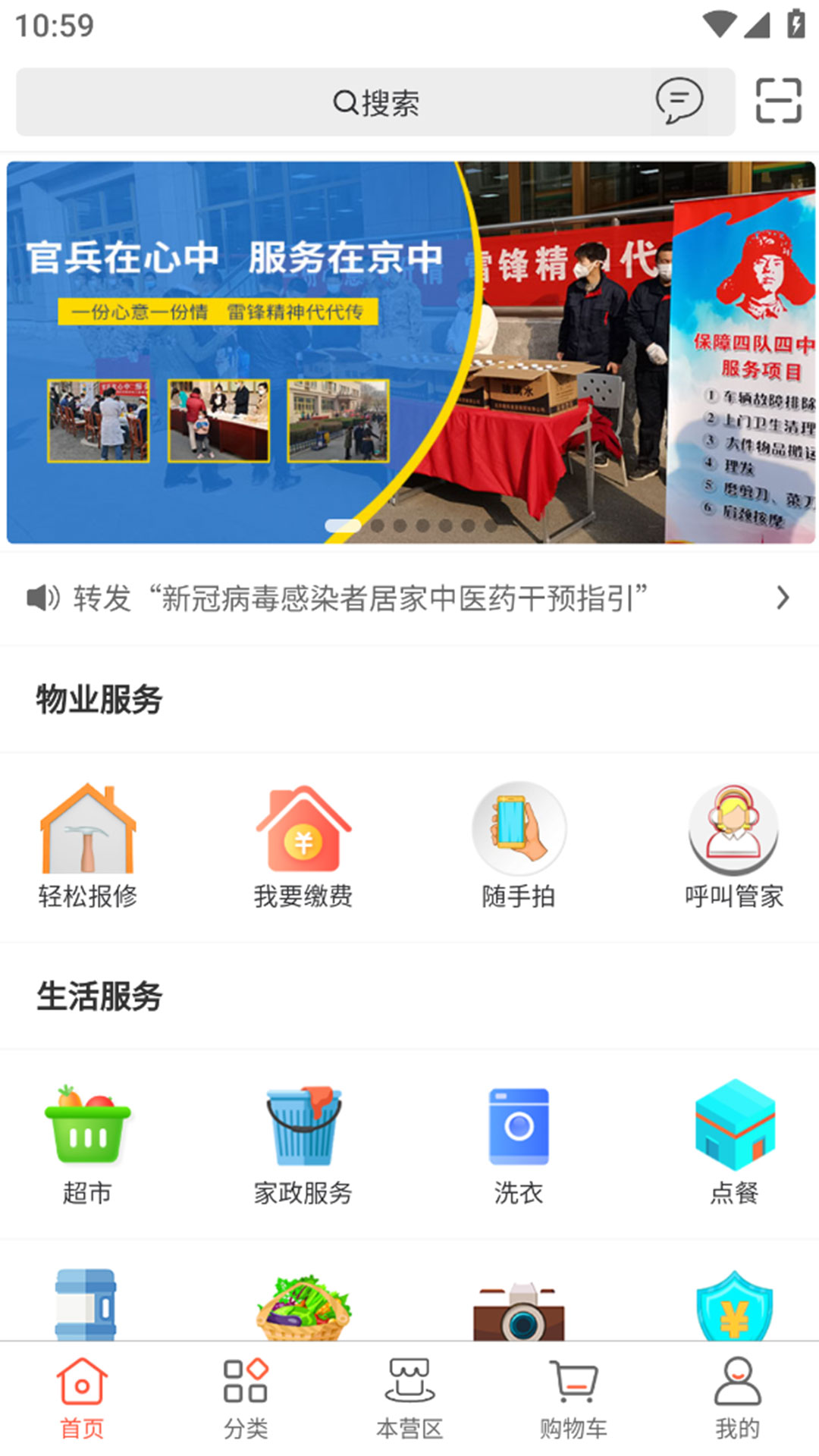Open the 超市 supermarket service
819x1456 pixels.
88,1143
